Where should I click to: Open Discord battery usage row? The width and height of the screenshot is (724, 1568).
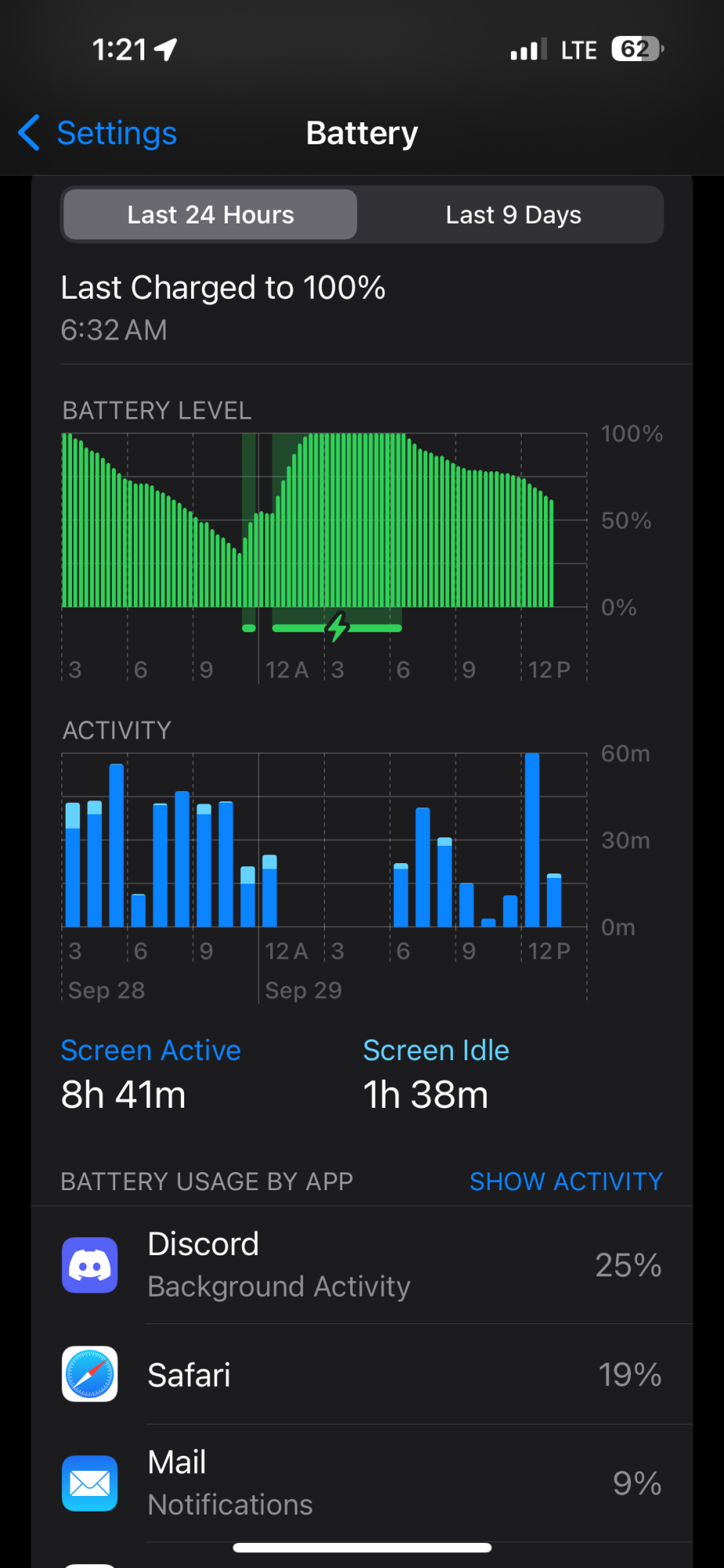coord(362,1265)
